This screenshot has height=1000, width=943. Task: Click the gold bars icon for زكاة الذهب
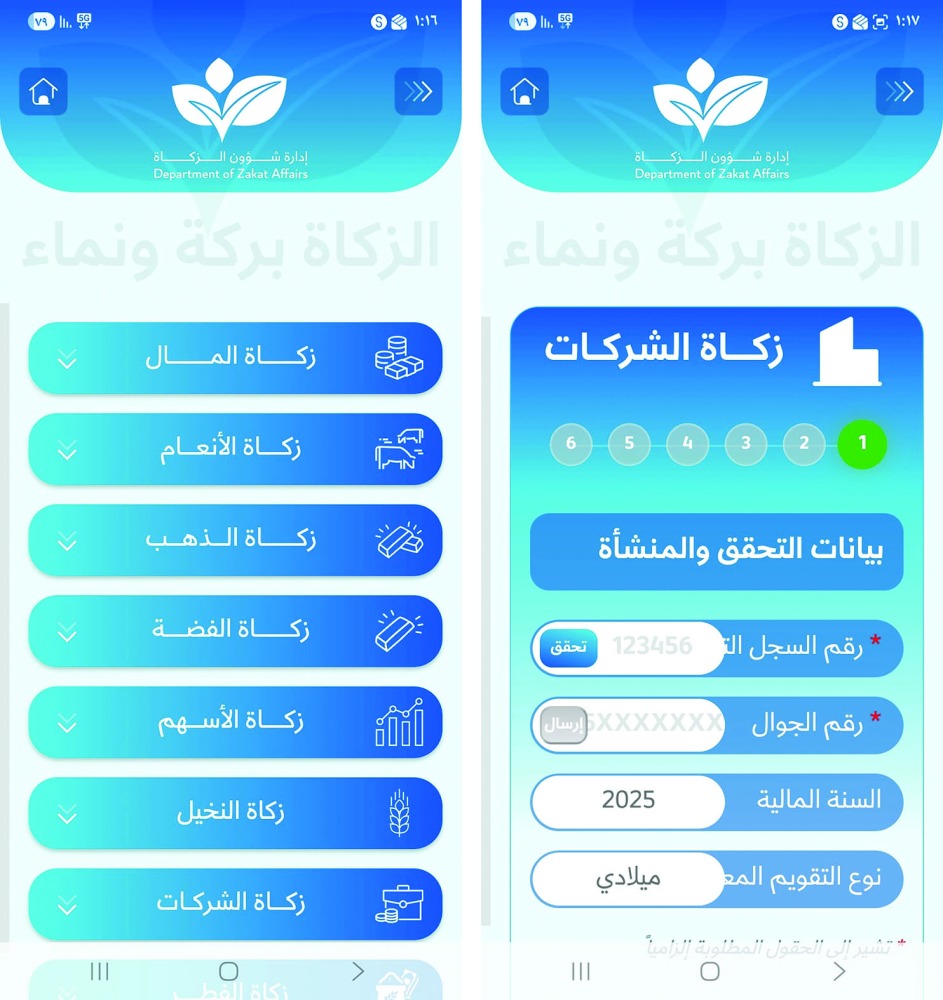click(x=398, y=539)
